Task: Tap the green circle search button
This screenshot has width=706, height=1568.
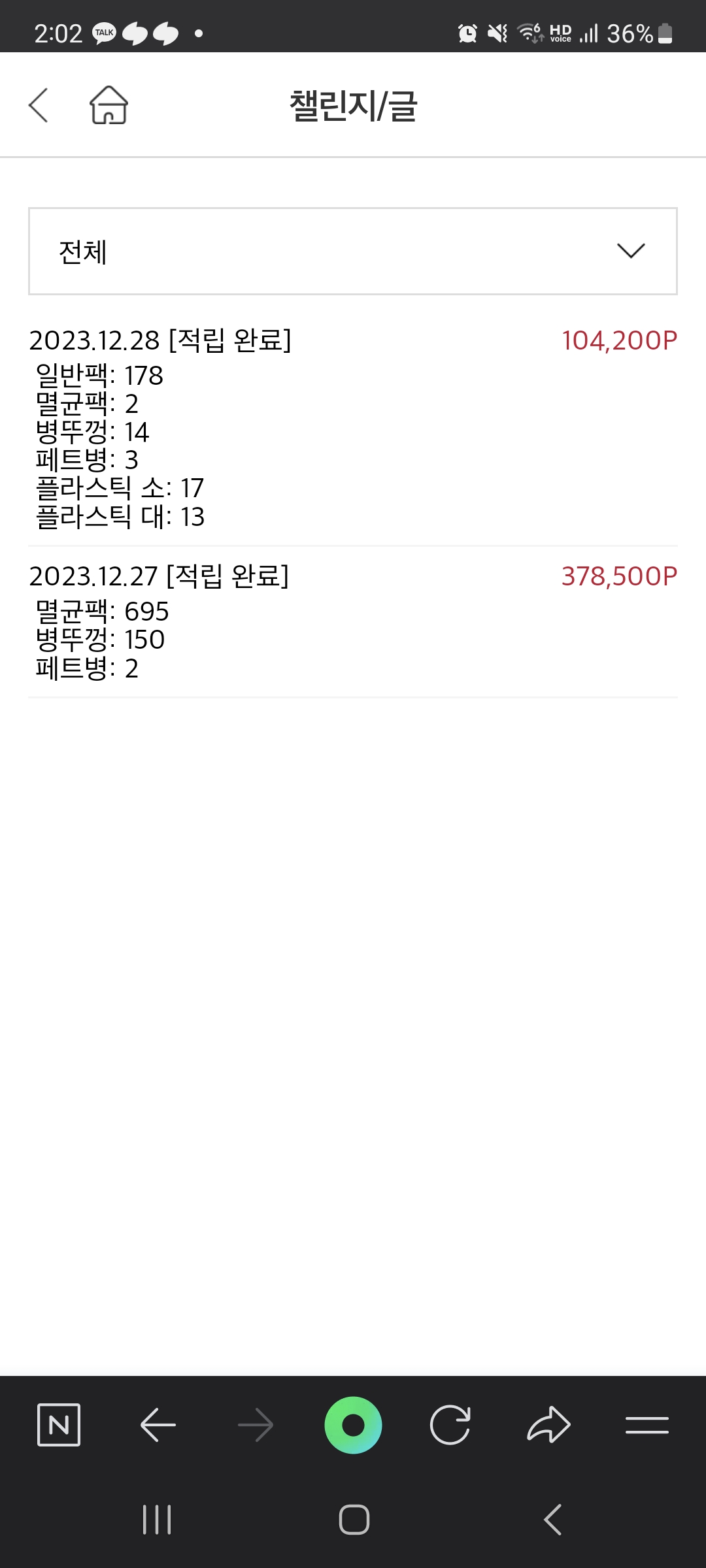Action: pos(353,1424)
